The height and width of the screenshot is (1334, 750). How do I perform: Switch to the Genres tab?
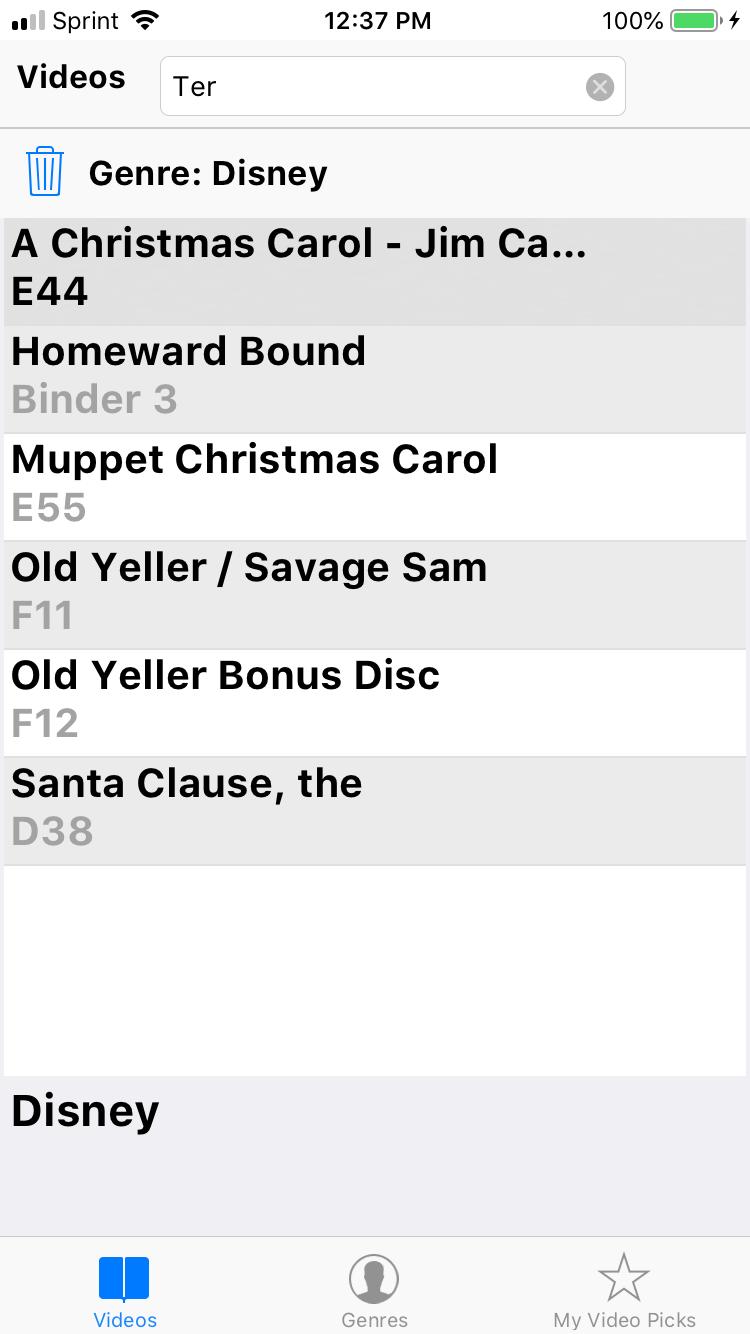[374, 1290]
